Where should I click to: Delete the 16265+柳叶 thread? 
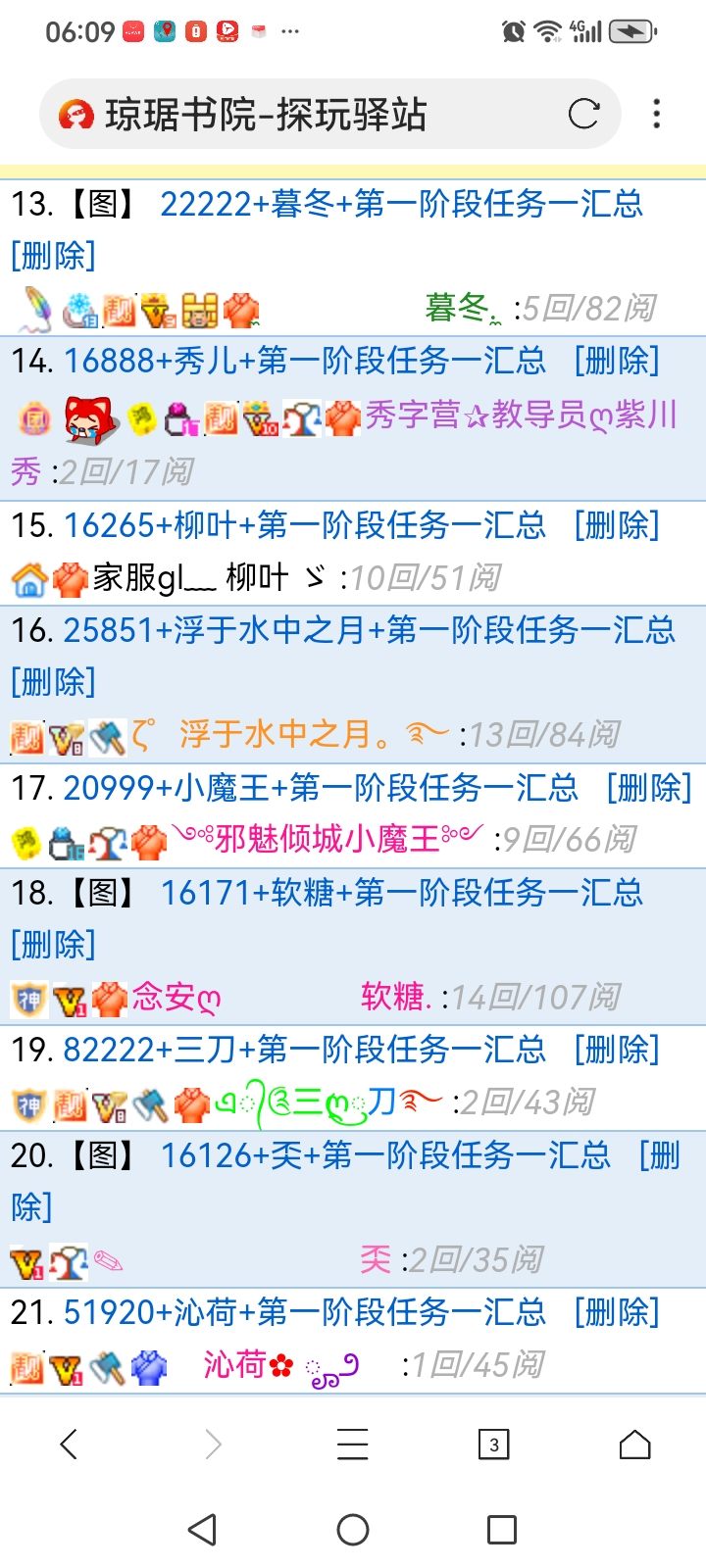click(617, 525)
